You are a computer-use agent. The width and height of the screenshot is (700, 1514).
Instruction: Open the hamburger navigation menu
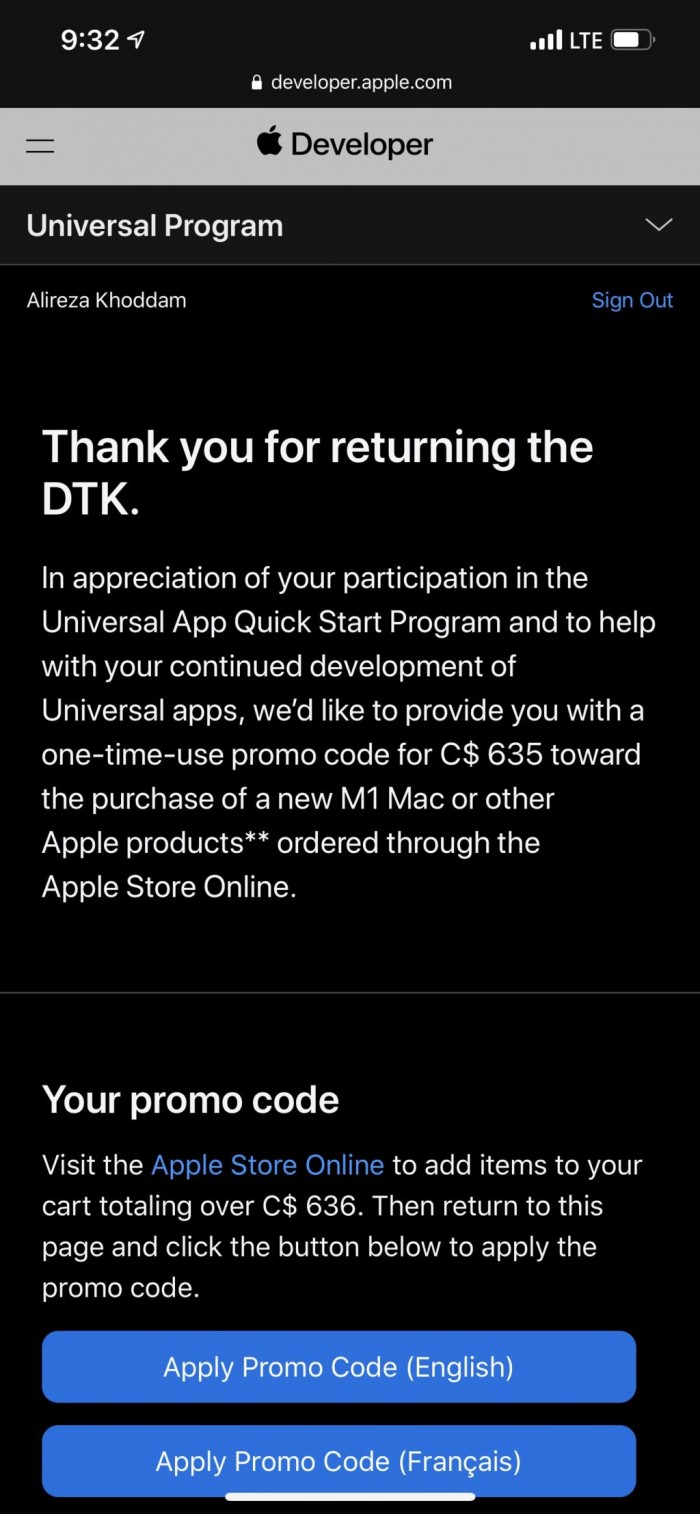click(x=40, y=146)
